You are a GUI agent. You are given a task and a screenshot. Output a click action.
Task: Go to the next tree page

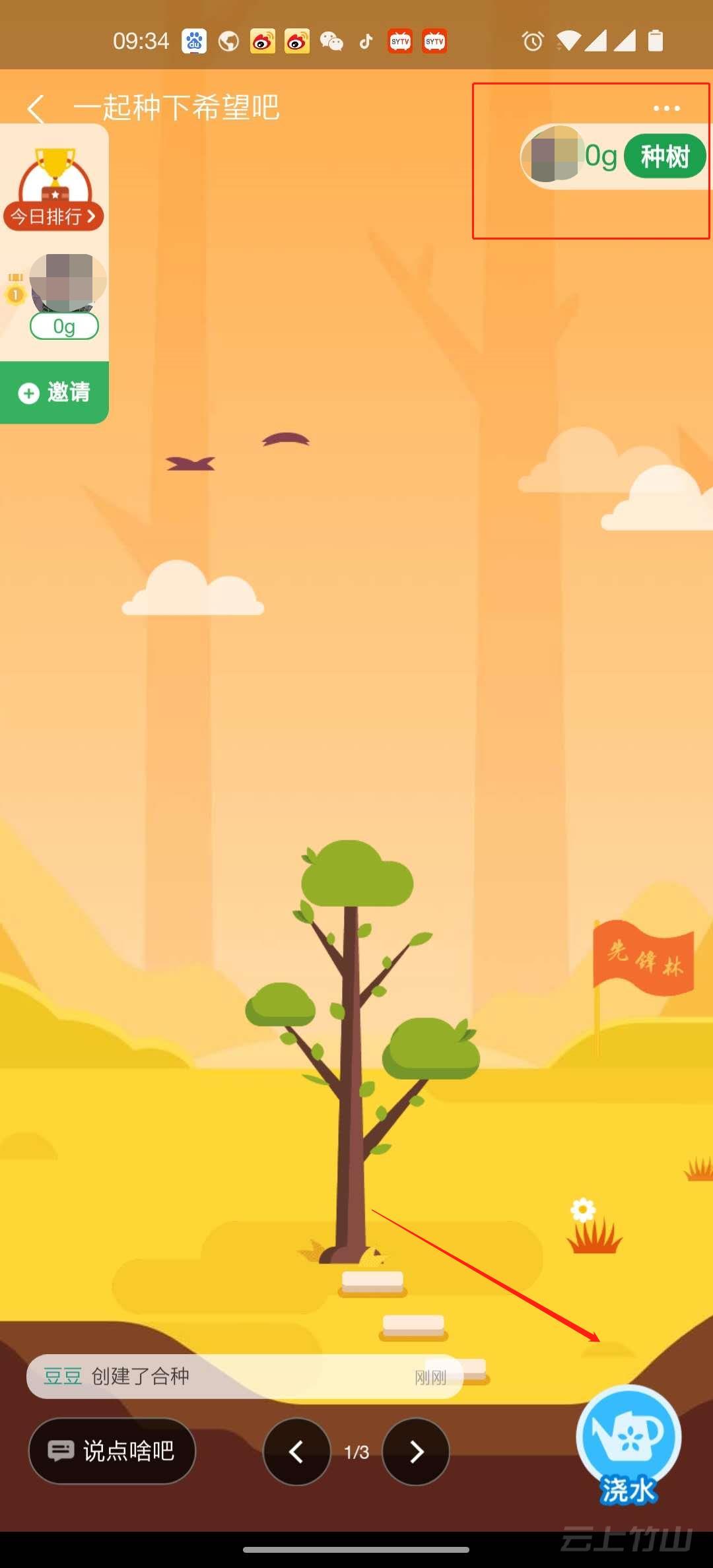416,1451
